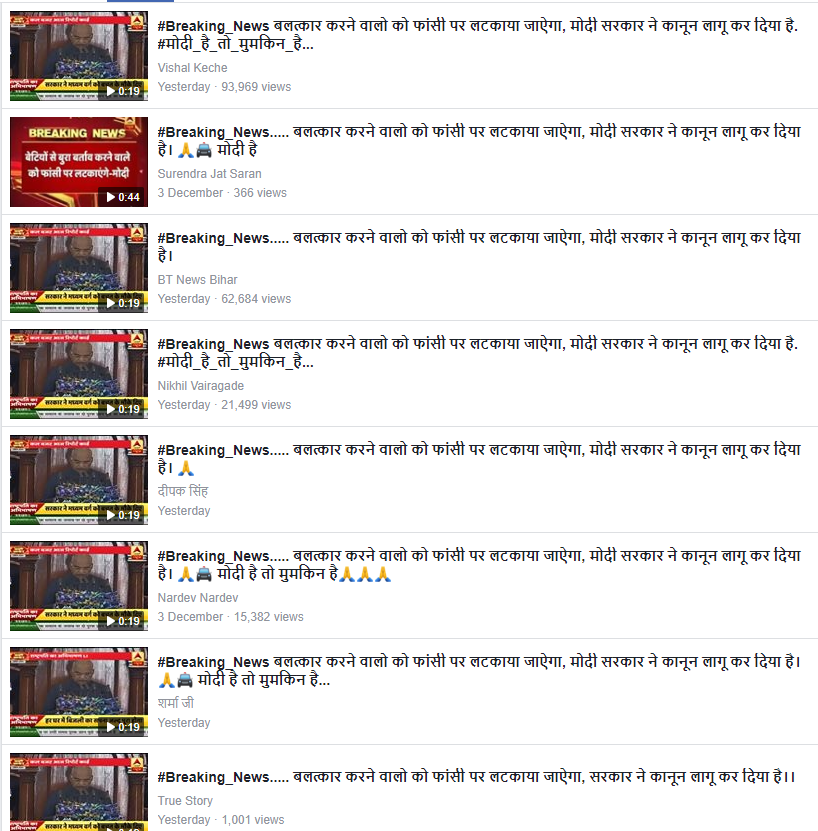Viewport: 818px width, 831px height.
Task: Visit Nikhil Vairagade's profile
Action: click(x=200, y=386)
